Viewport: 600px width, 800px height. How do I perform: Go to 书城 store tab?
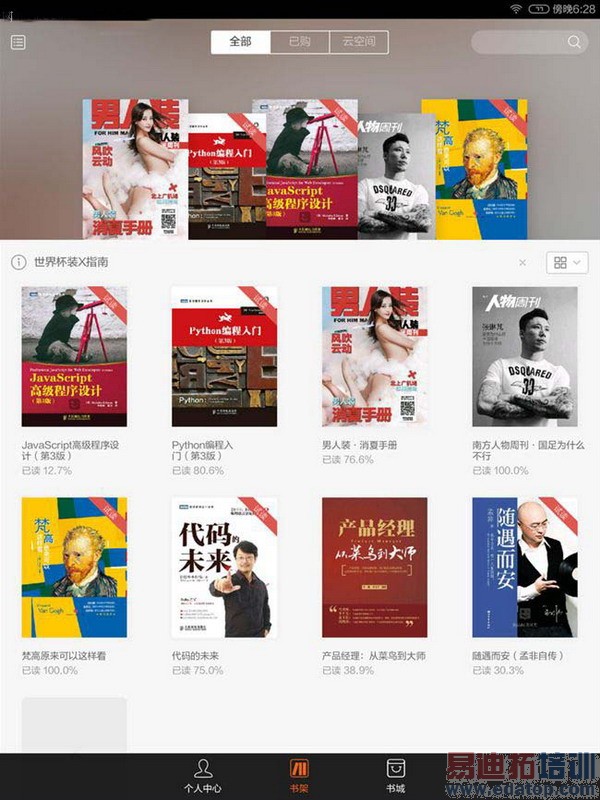click(x=395, y=775)
